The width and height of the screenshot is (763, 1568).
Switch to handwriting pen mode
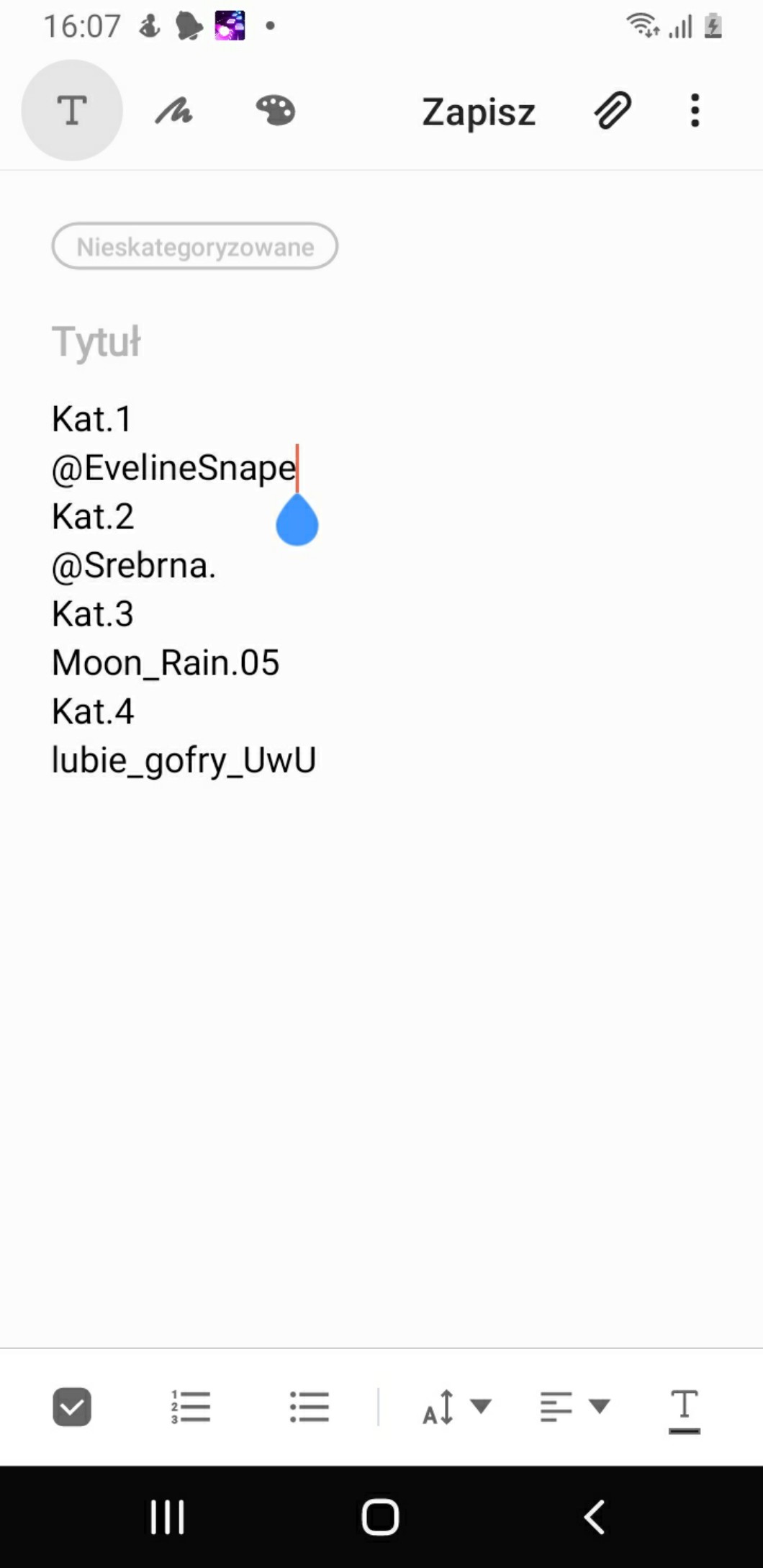tap(174, 111)
